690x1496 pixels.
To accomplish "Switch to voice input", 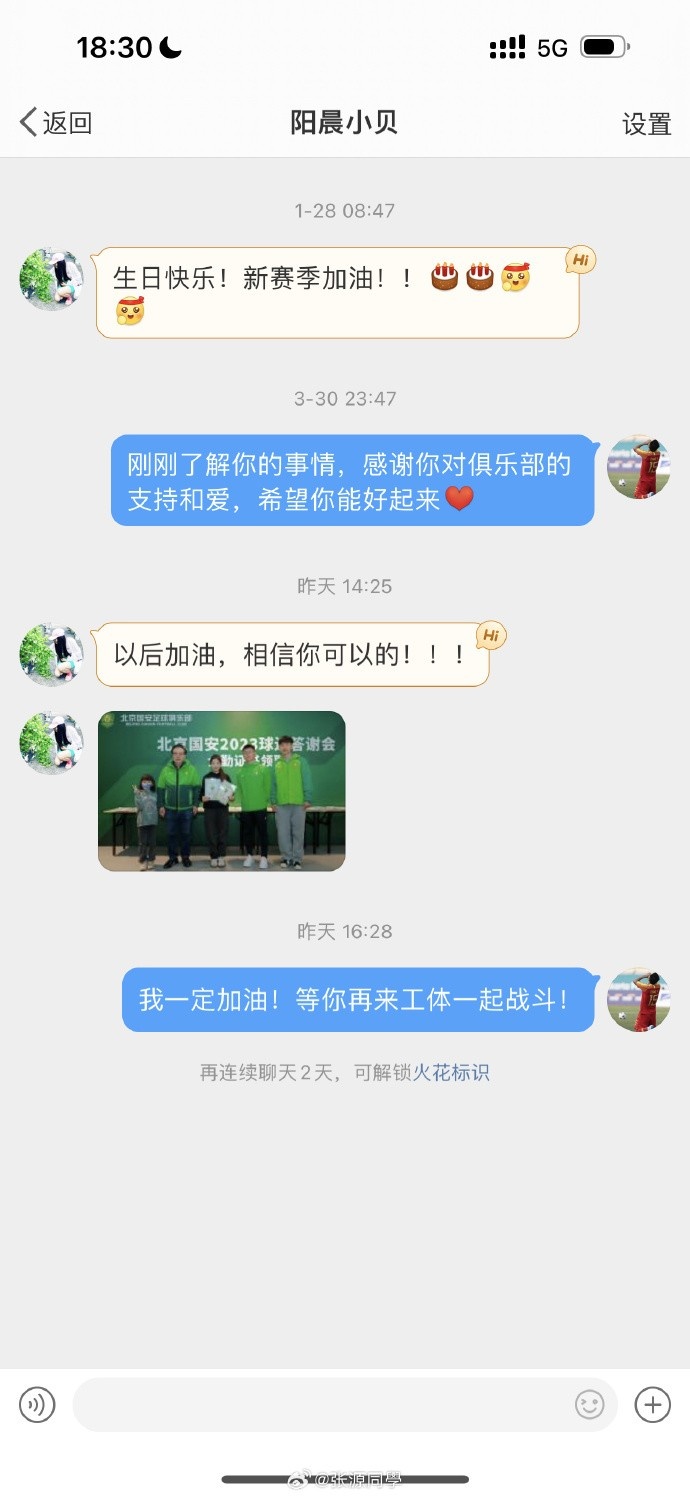I will (37, 1405).
